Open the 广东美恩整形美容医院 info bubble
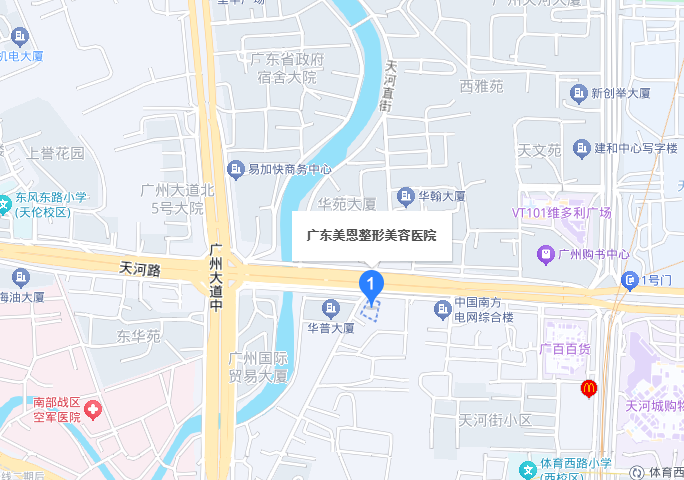This screenshot has height=480, width=684. 371,236
